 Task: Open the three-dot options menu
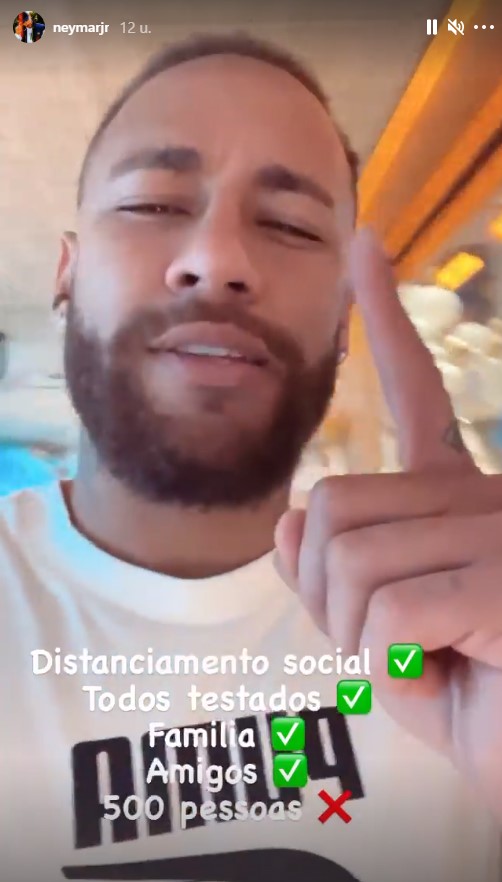click(483, 27)
